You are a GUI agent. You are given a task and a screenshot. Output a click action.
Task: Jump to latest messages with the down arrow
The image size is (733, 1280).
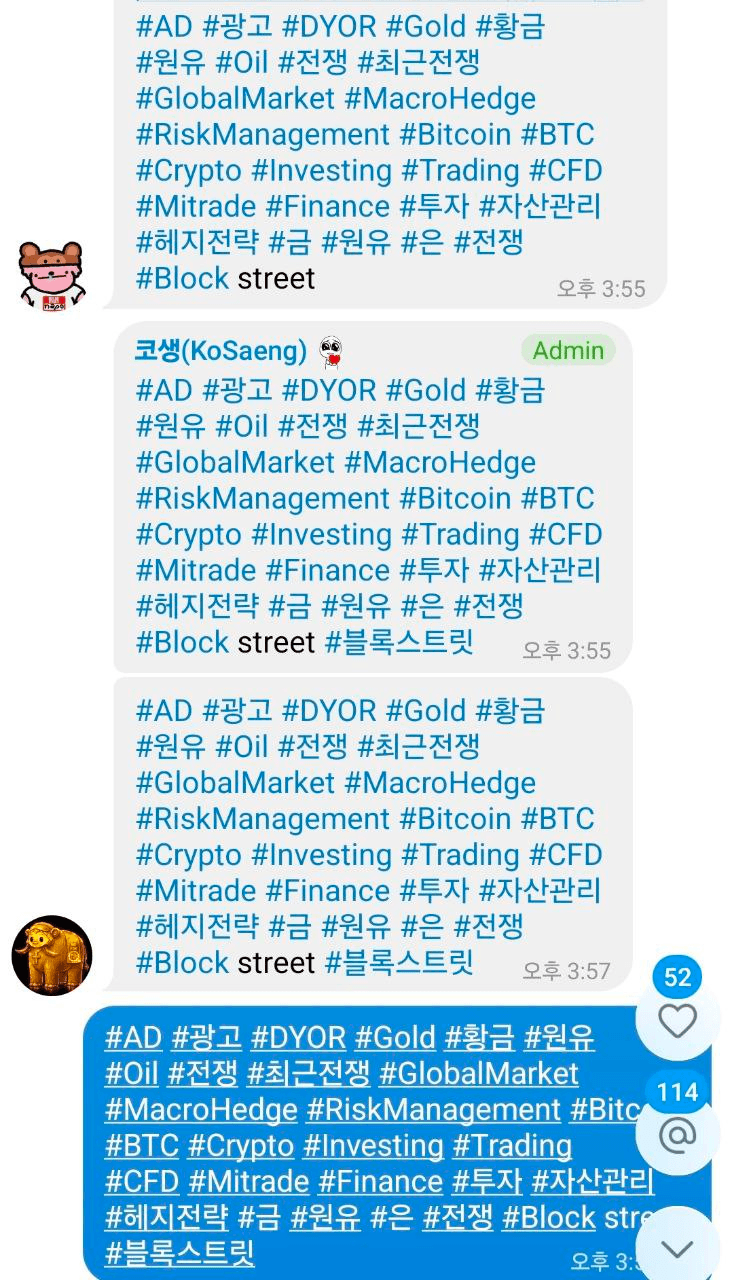(x=677, y=1249)
